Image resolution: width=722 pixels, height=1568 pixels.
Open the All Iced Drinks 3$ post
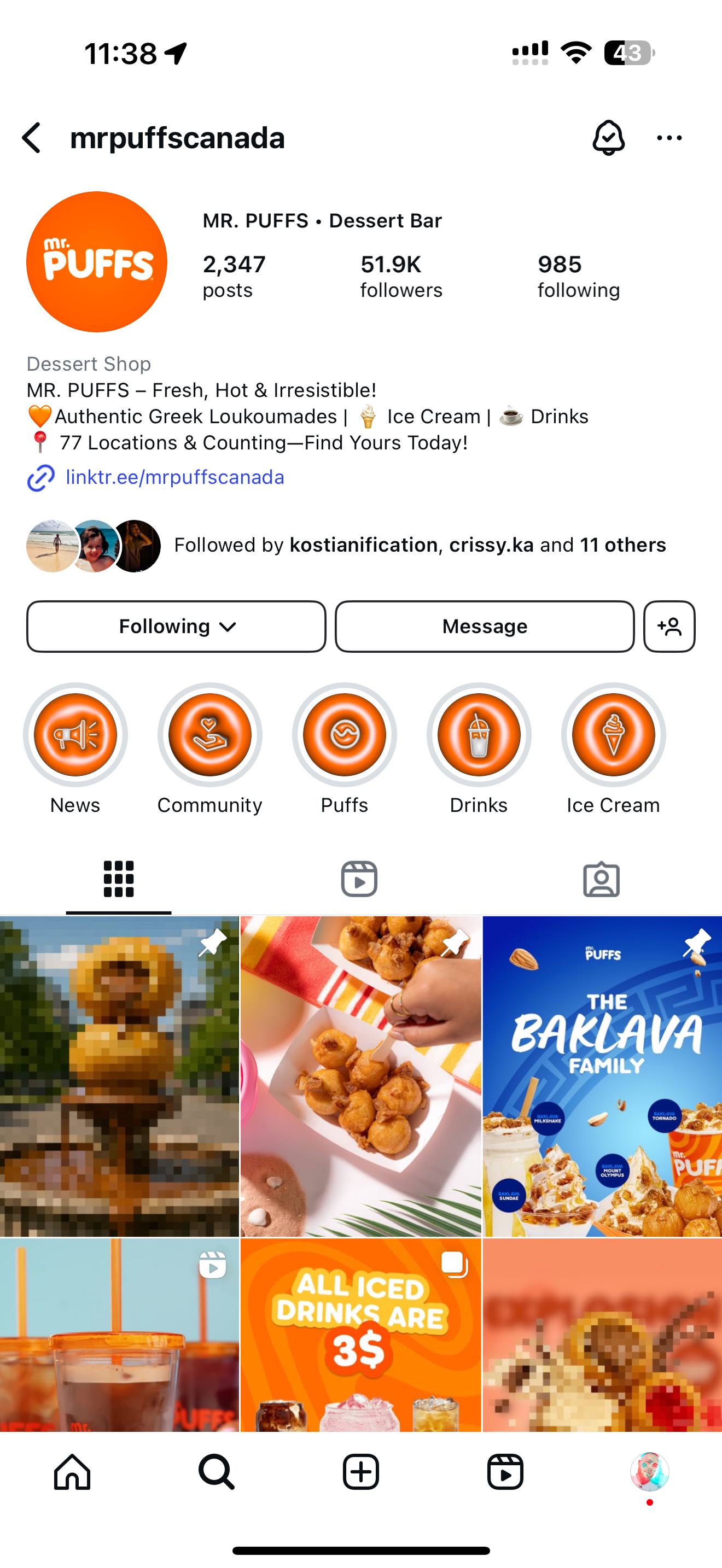(360, 1333)
